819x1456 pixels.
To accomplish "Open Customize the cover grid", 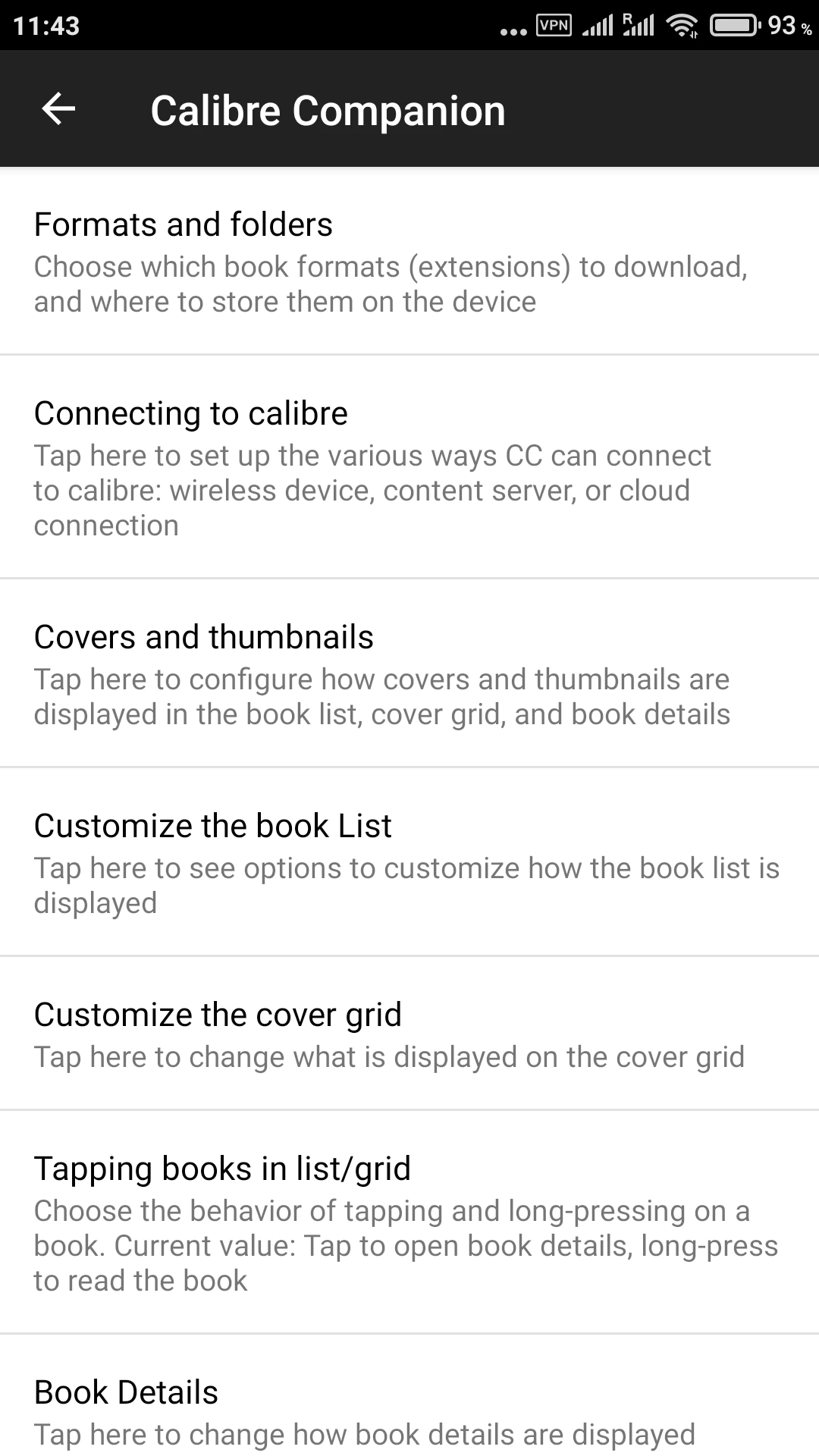I will [x=409, y=1034].
